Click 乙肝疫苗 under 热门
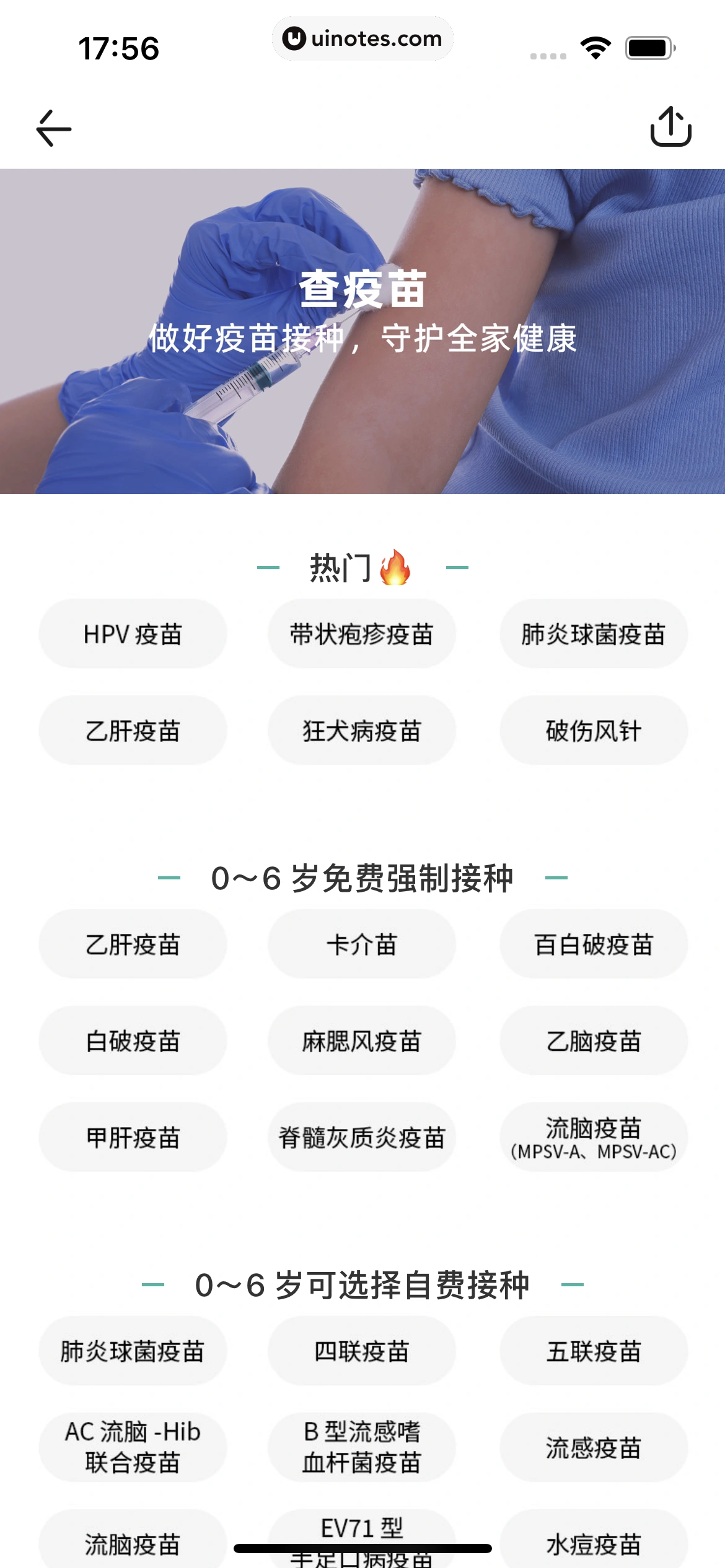Viewport: 725px width, 1568px height. pyautogui.click(x=133, y=731)
